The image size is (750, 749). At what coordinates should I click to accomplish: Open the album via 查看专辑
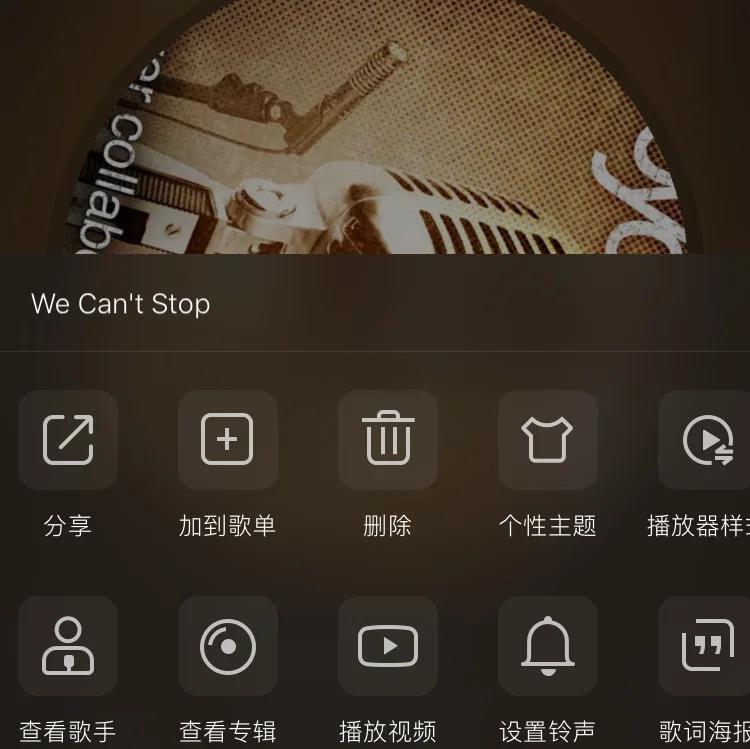(x=228, y=646)
